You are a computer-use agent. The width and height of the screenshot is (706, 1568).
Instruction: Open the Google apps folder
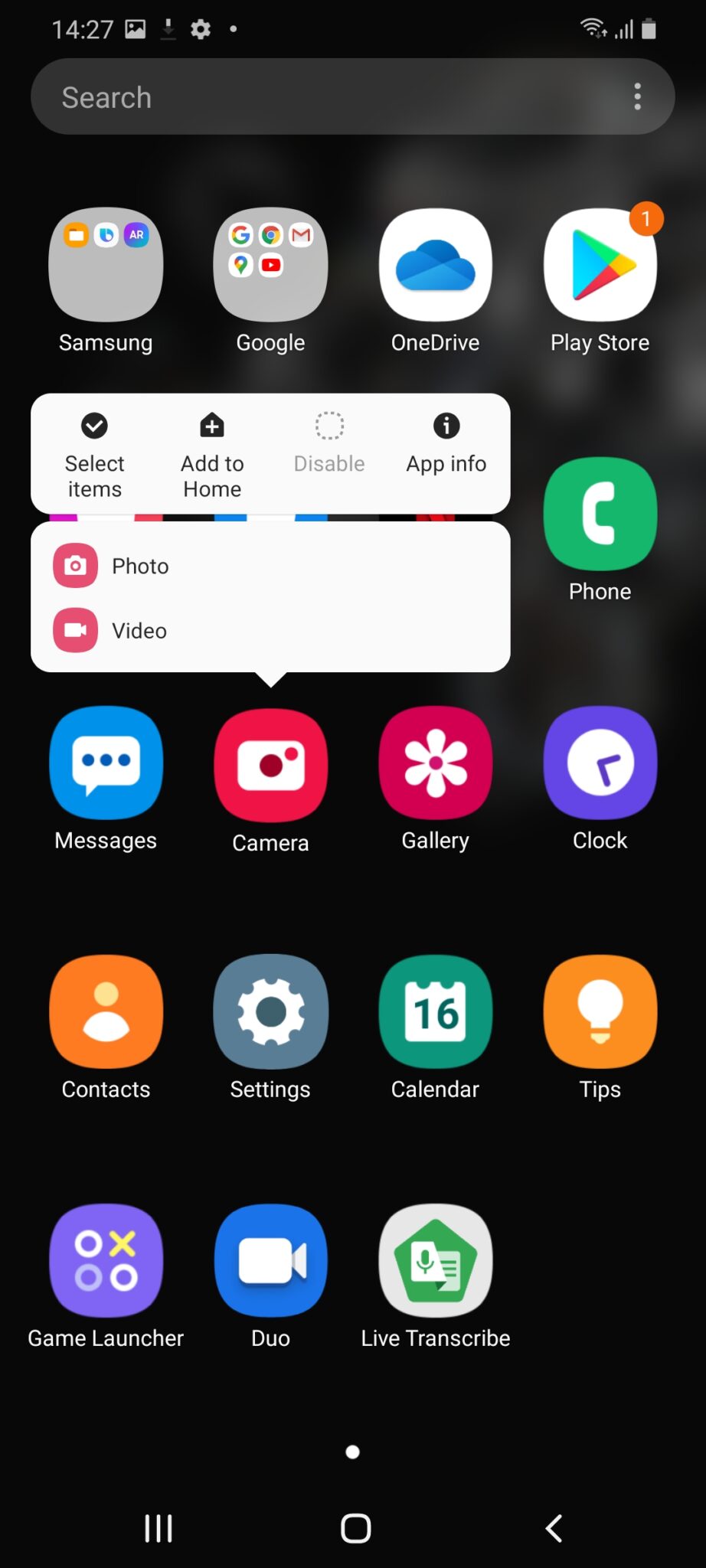coord(270,265)
